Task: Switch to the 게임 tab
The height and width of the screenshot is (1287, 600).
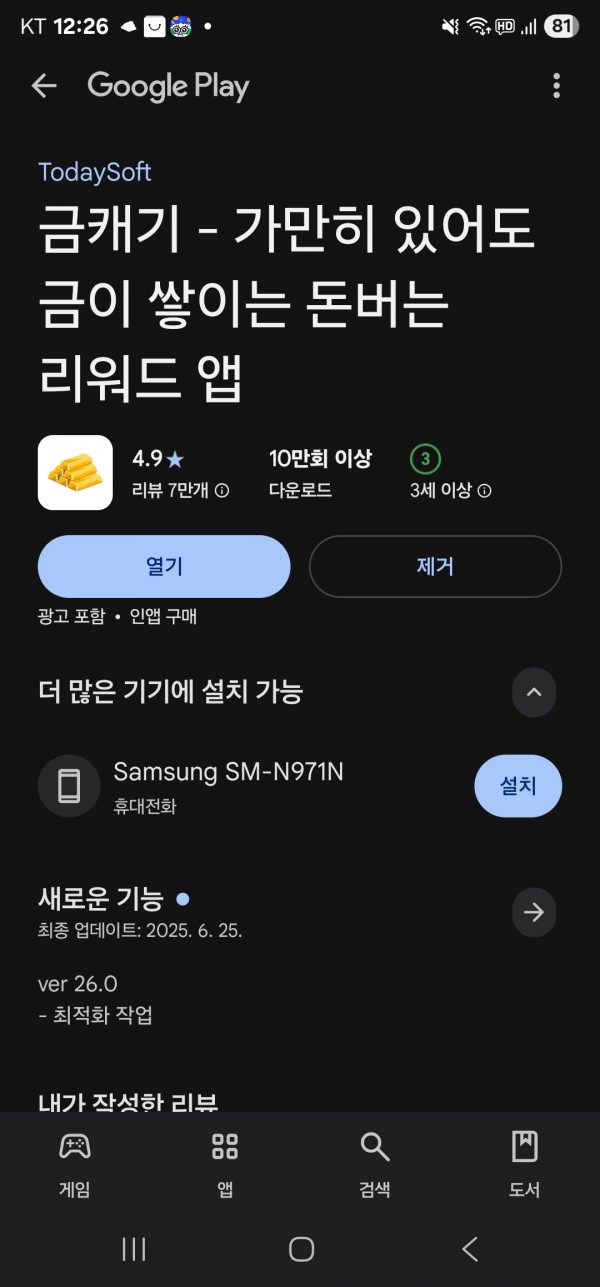Action: 75,1164
